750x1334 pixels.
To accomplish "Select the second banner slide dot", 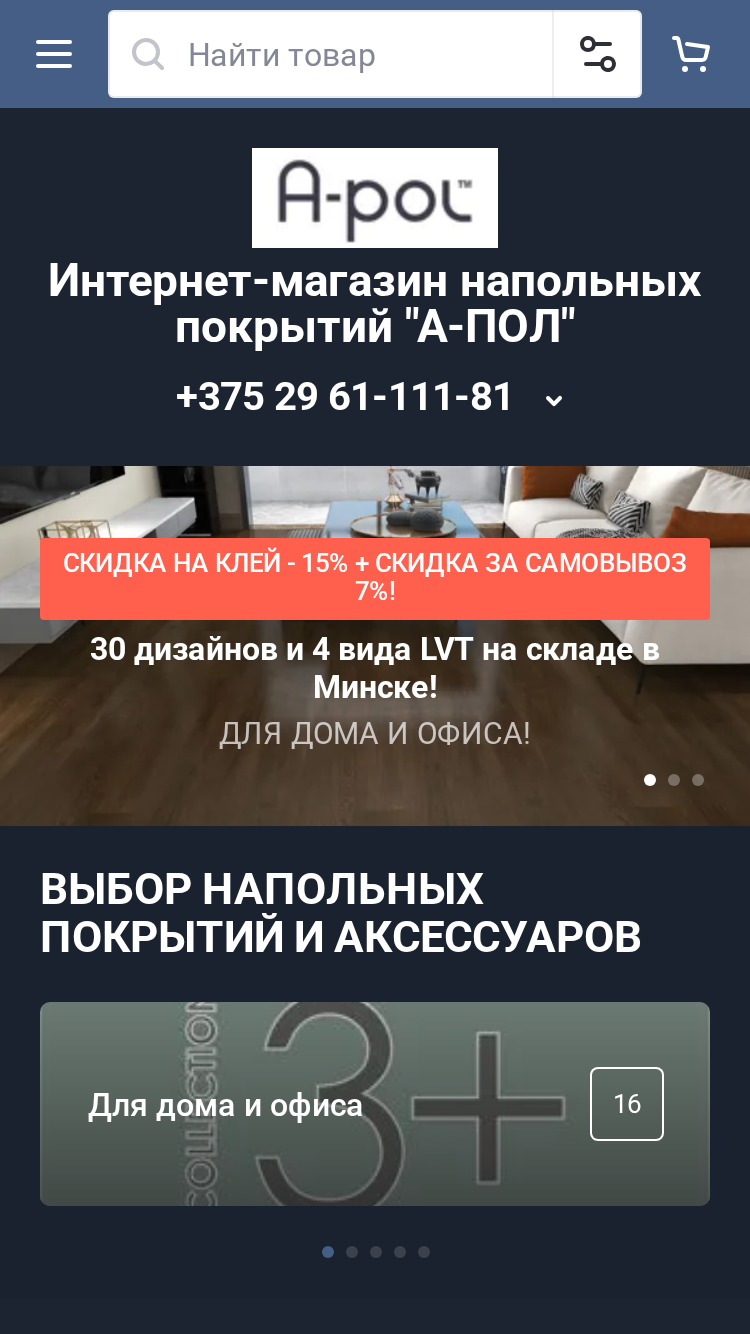I will click(674, 780).
